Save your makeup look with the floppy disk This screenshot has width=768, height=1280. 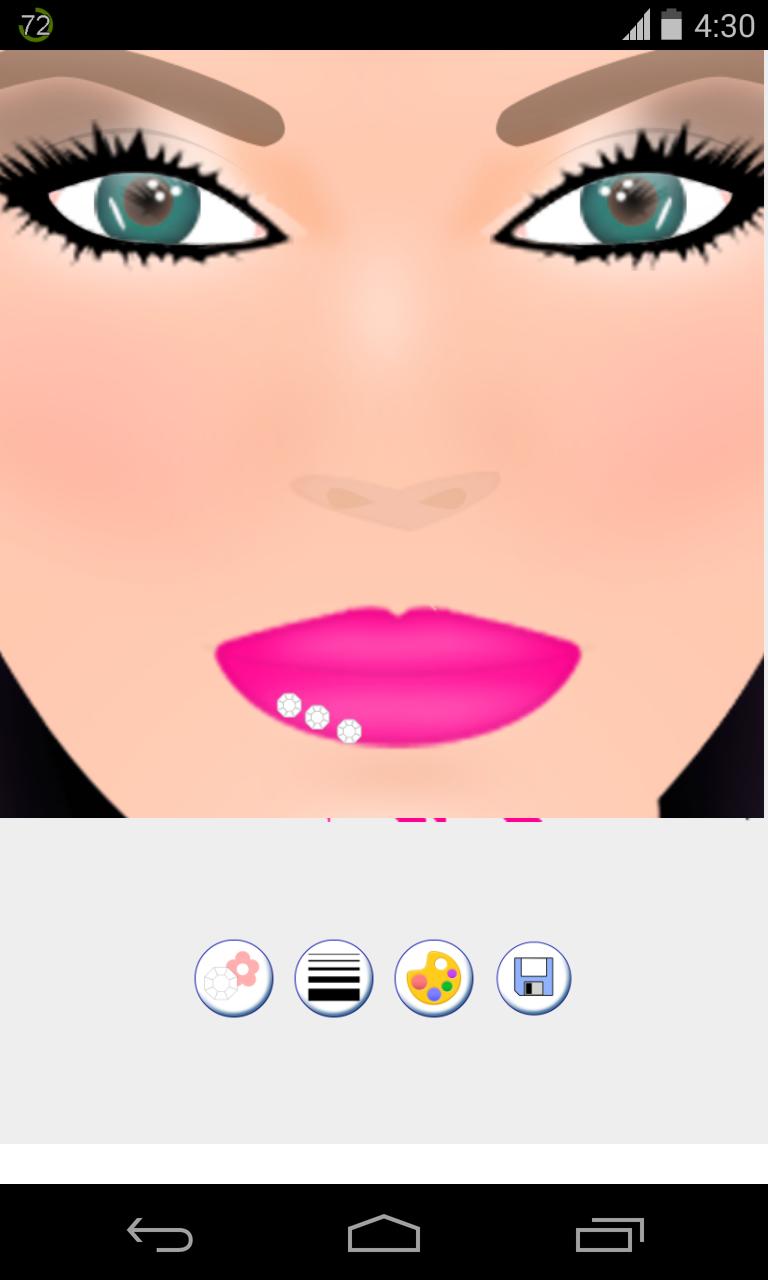(533, 978)
